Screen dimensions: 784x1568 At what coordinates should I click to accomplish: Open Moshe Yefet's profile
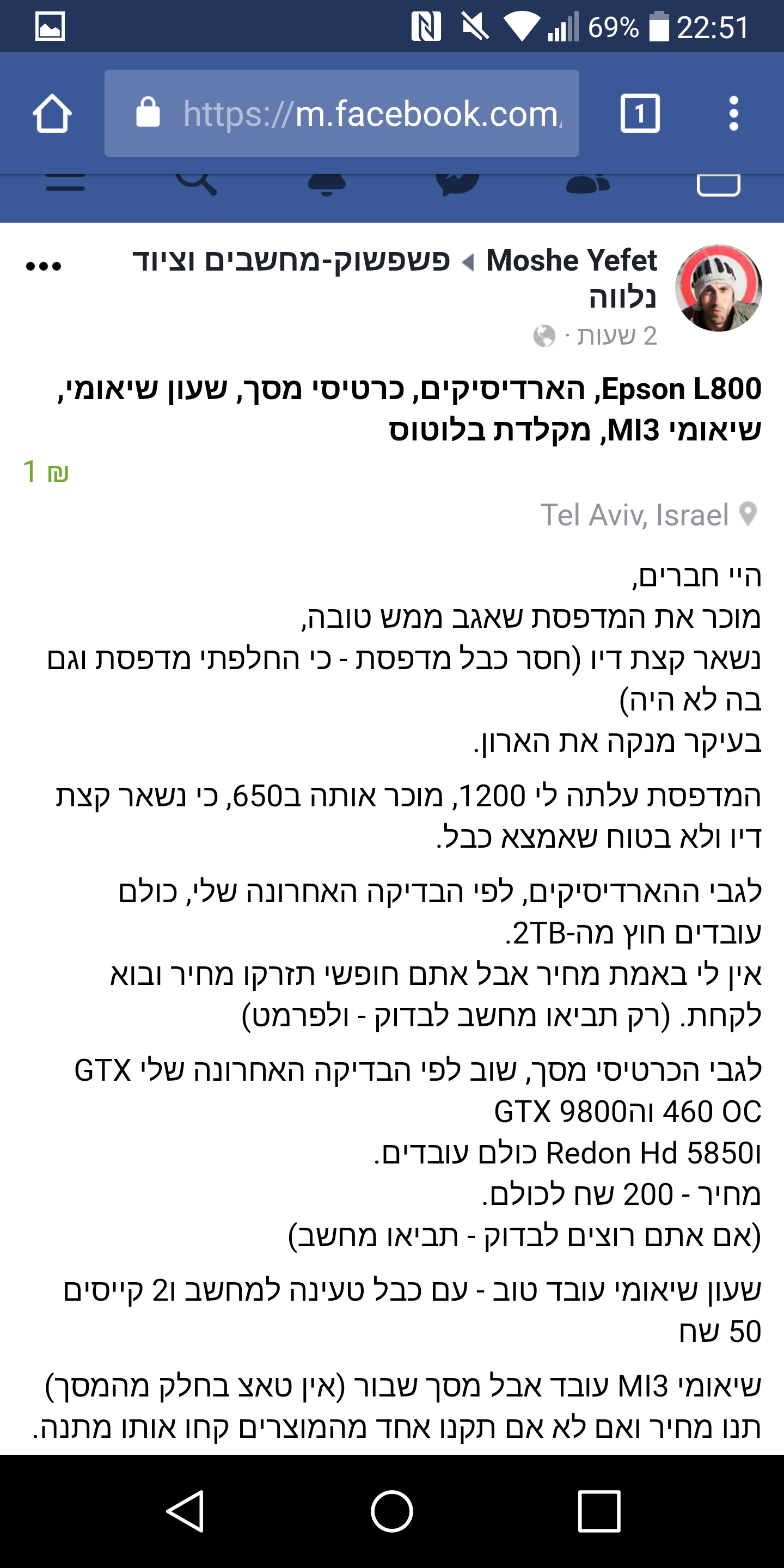(571, 261)
